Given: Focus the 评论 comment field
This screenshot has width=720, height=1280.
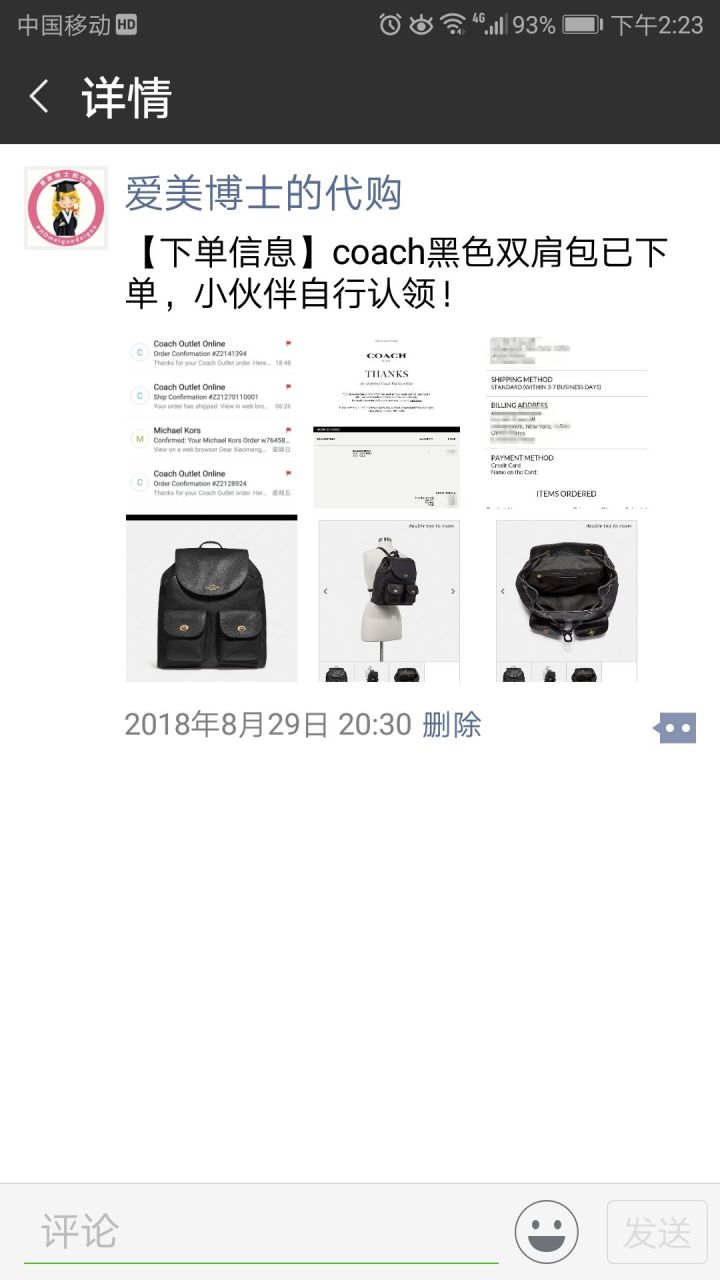Looking at the screenshot, I should (x=260, y=1232).
